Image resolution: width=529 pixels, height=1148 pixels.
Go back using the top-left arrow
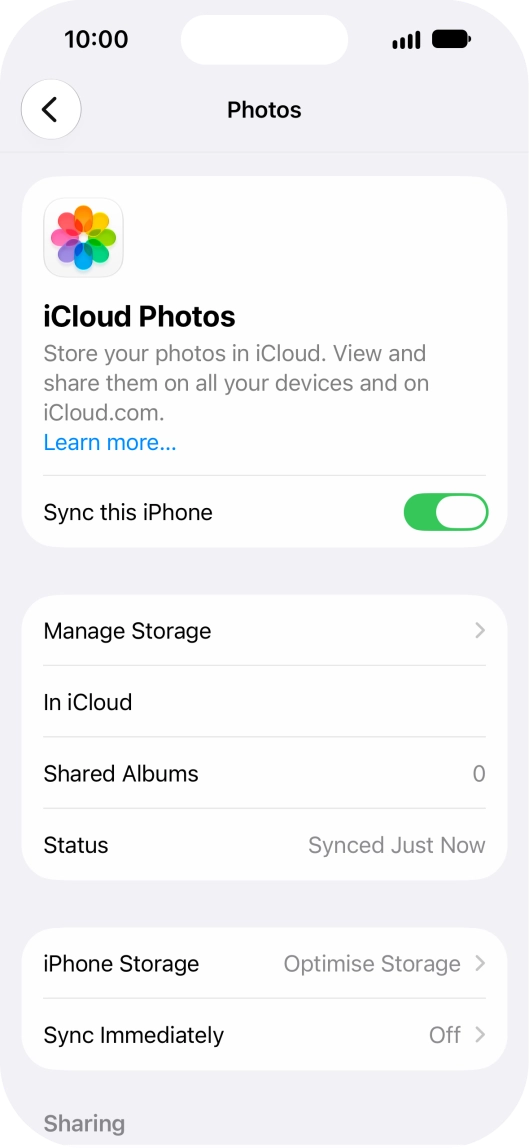coord(50,110)
